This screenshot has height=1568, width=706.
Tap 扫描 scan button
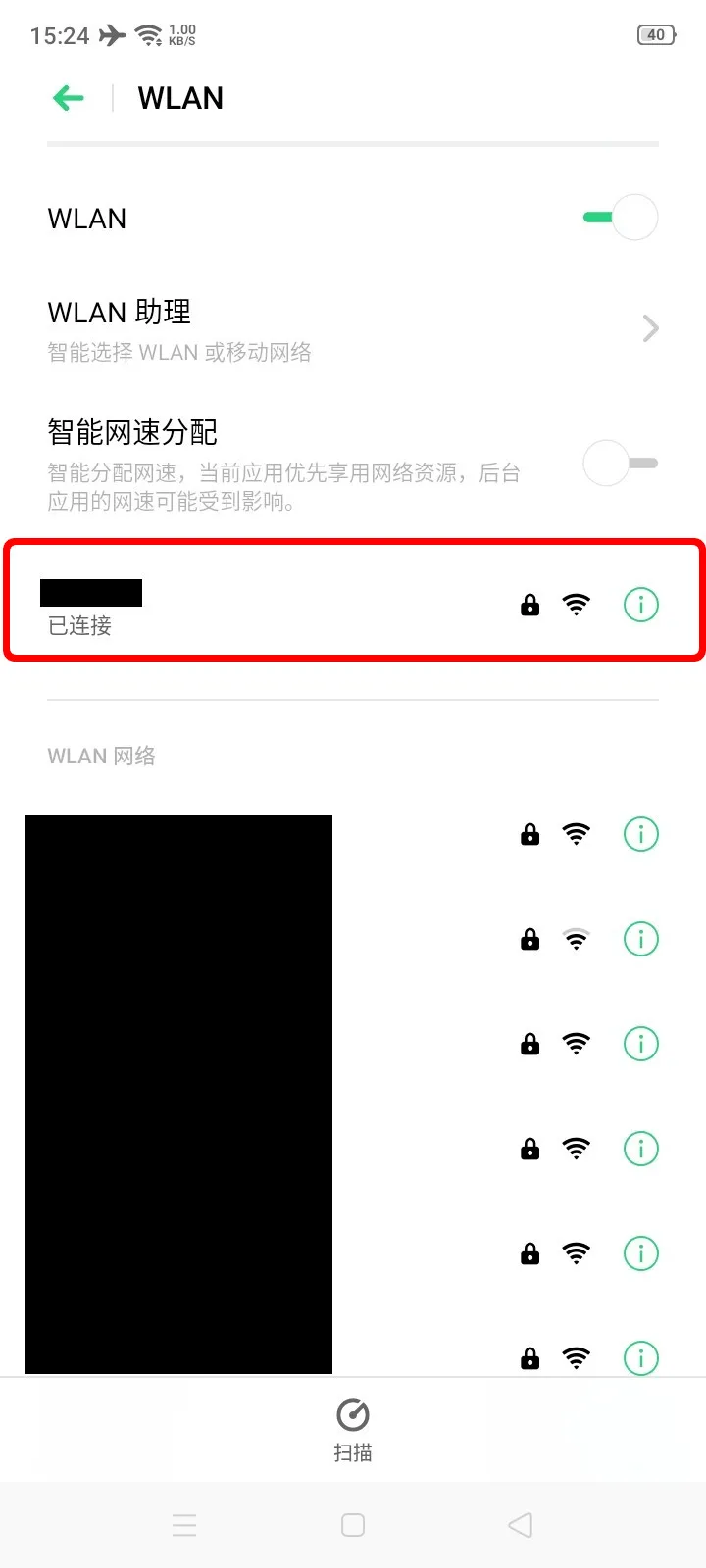(353, 1429)
